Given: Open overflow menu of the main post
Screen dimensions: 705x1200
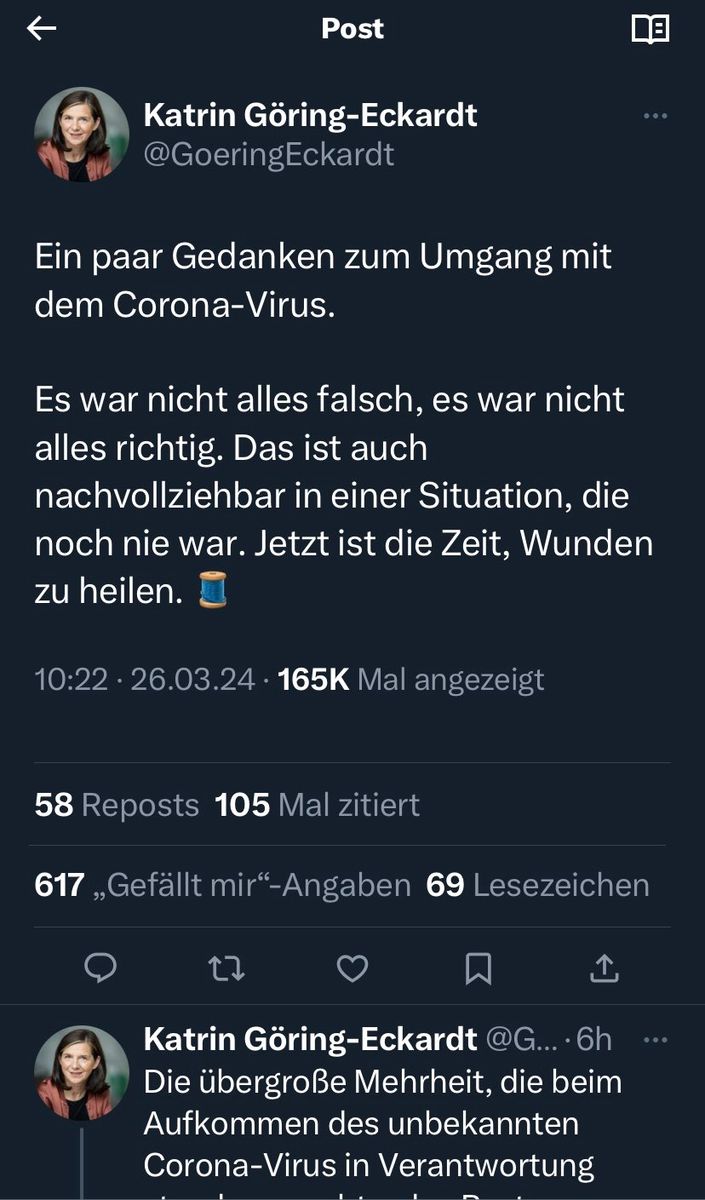Looking at the screenshot, I should click(x=655, y=116).
